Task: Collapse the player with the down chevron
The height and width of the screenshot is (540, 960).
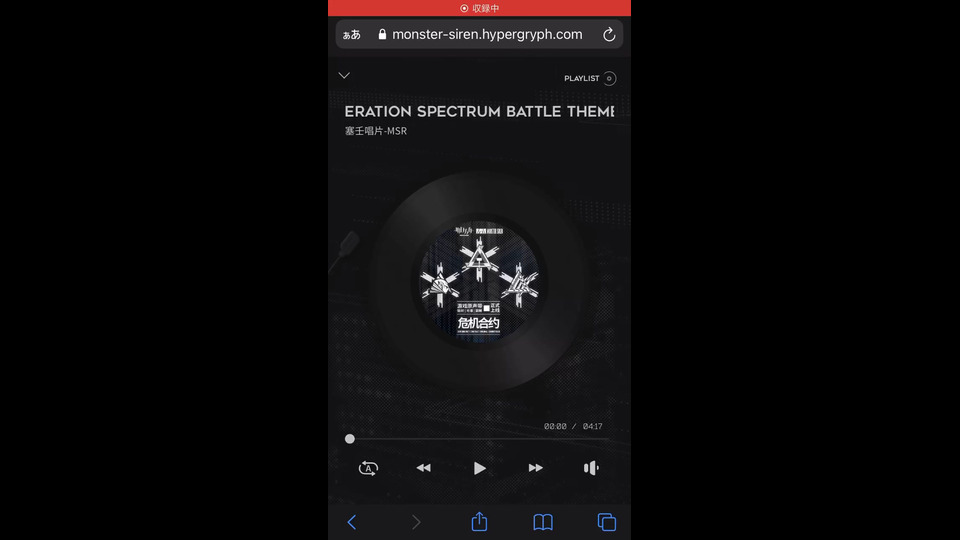Action: 344,75
